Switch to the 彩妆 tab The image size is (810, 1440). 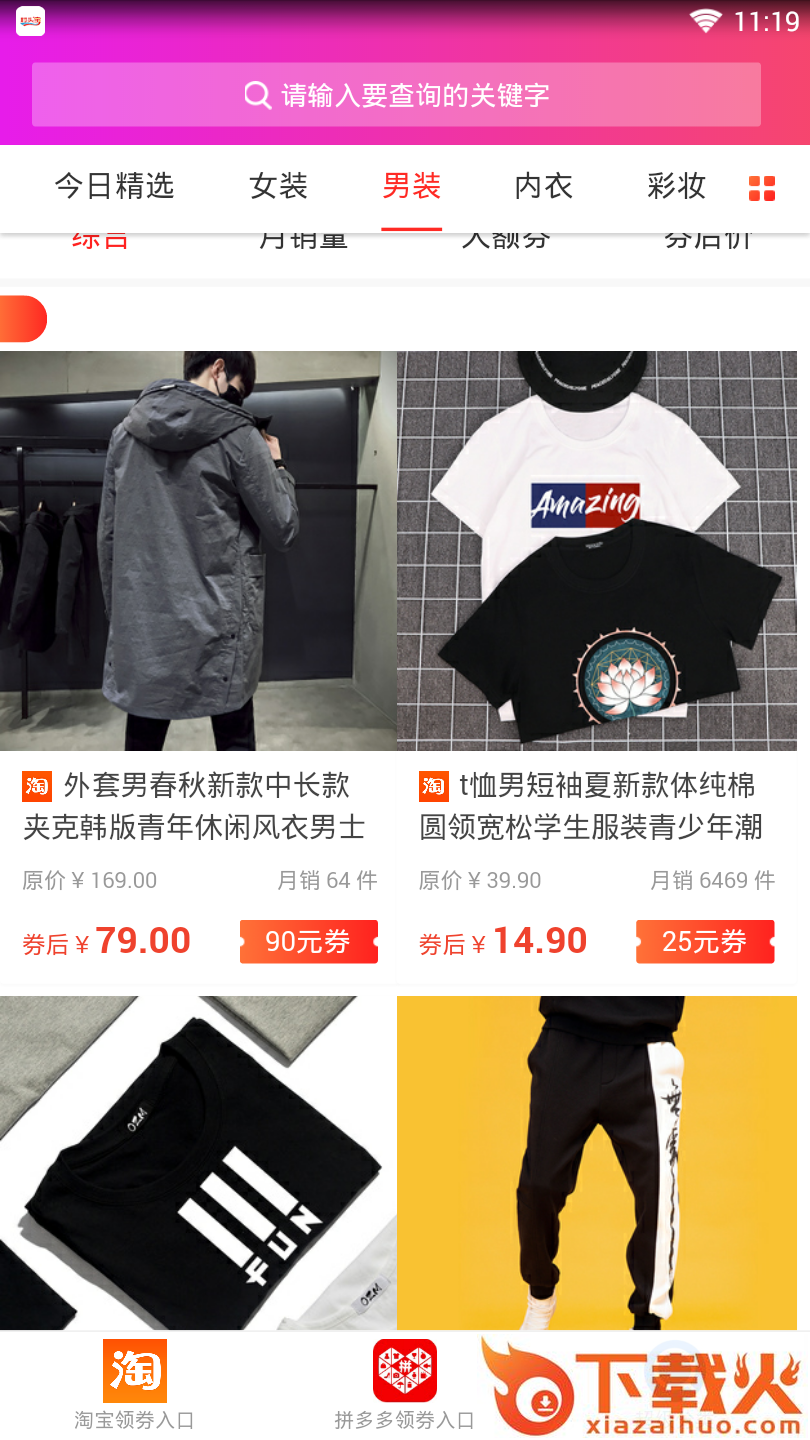pyautogui.click(x=676, y=186)
